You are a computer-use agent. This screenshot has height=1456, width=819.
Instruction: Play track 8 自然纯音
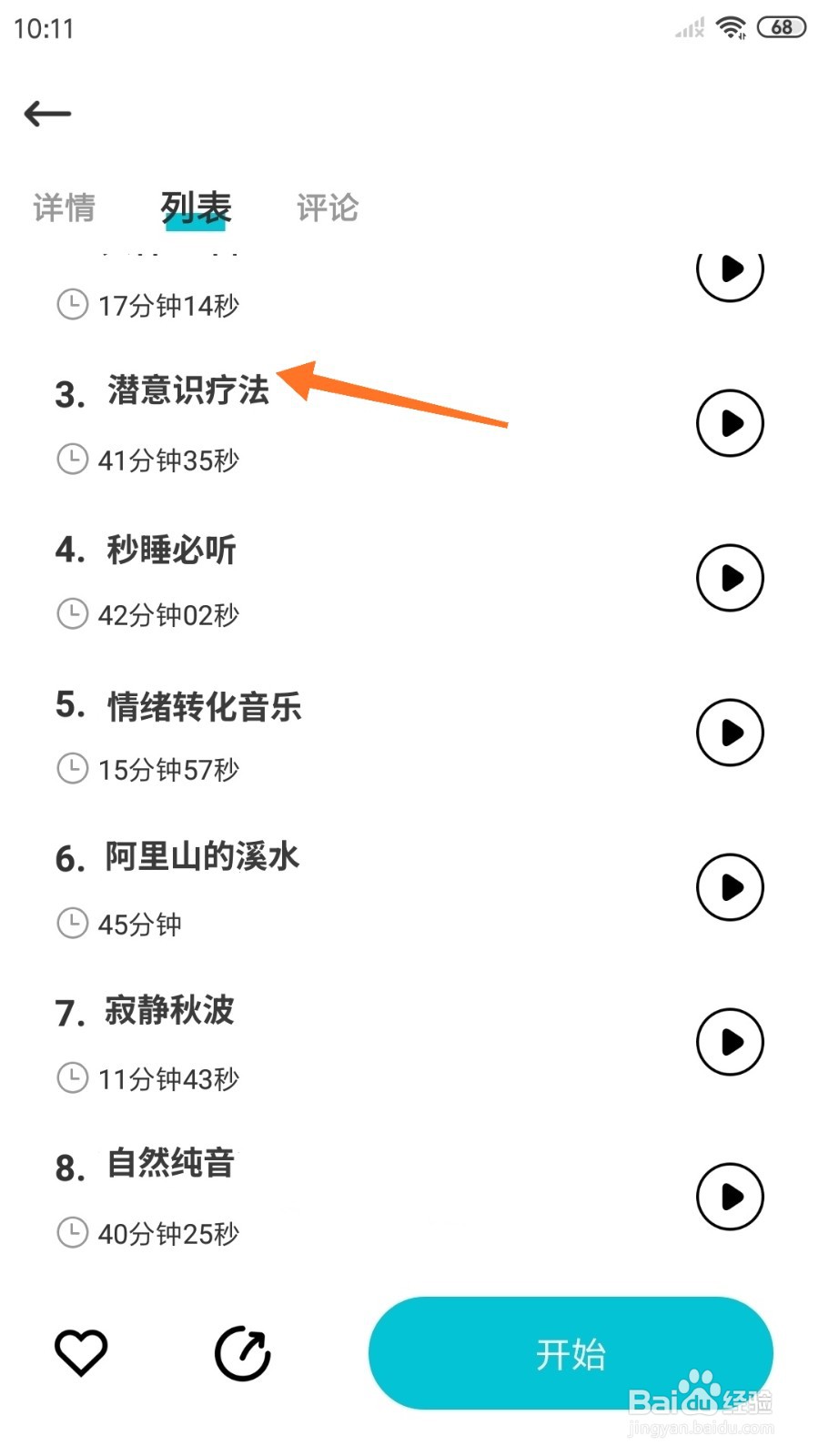(x=729, y=1197)
